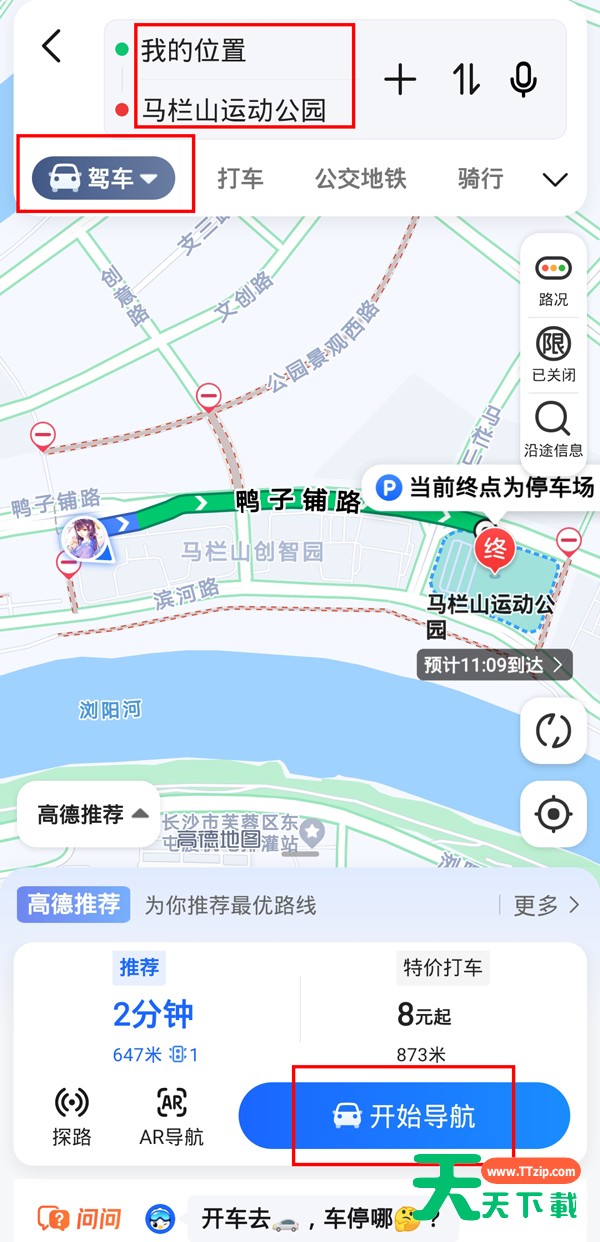Image resolution: width=600 pixels, height=1242 pixels.
Task: Refresh the route
Action: [x=553, y=730]
